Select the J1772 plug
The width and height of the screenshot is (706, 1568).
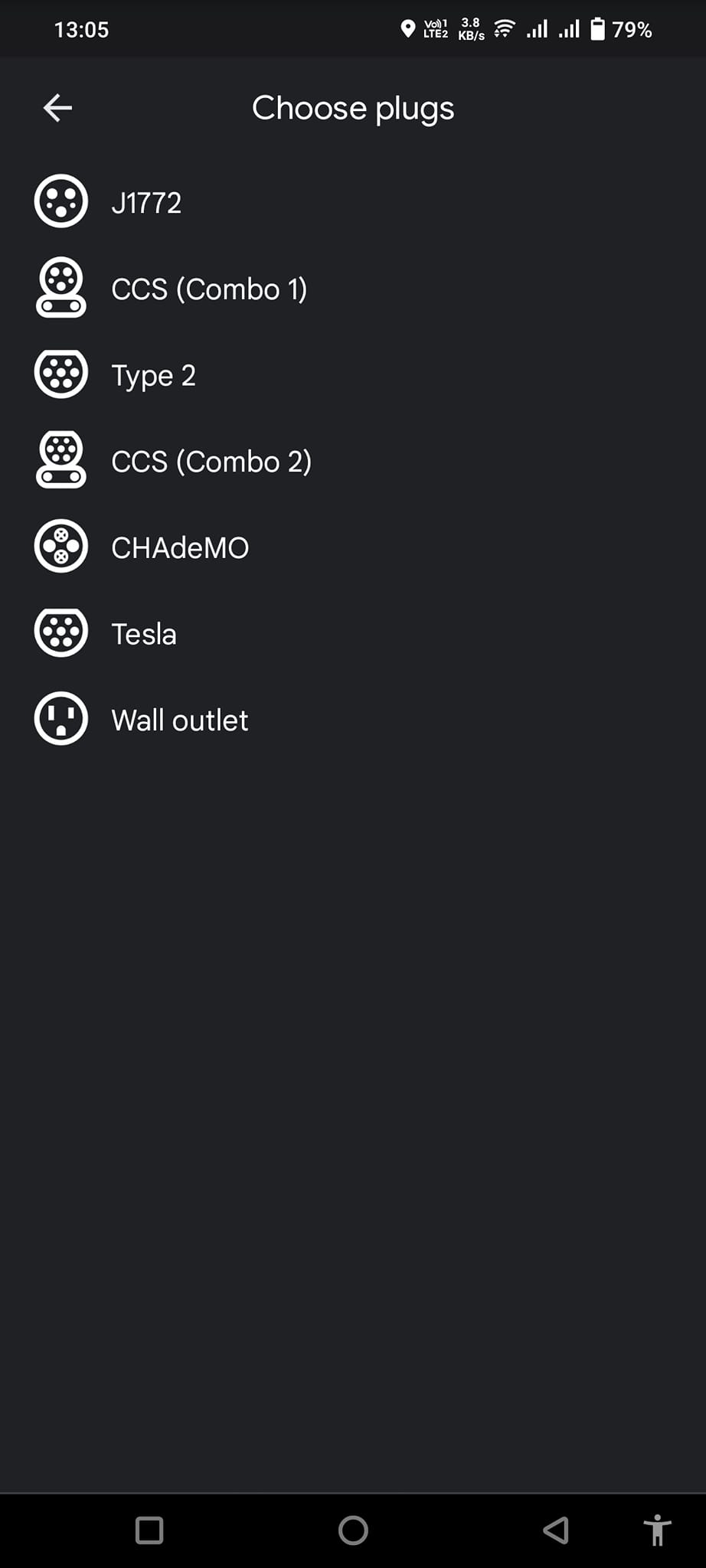(353, 202)
